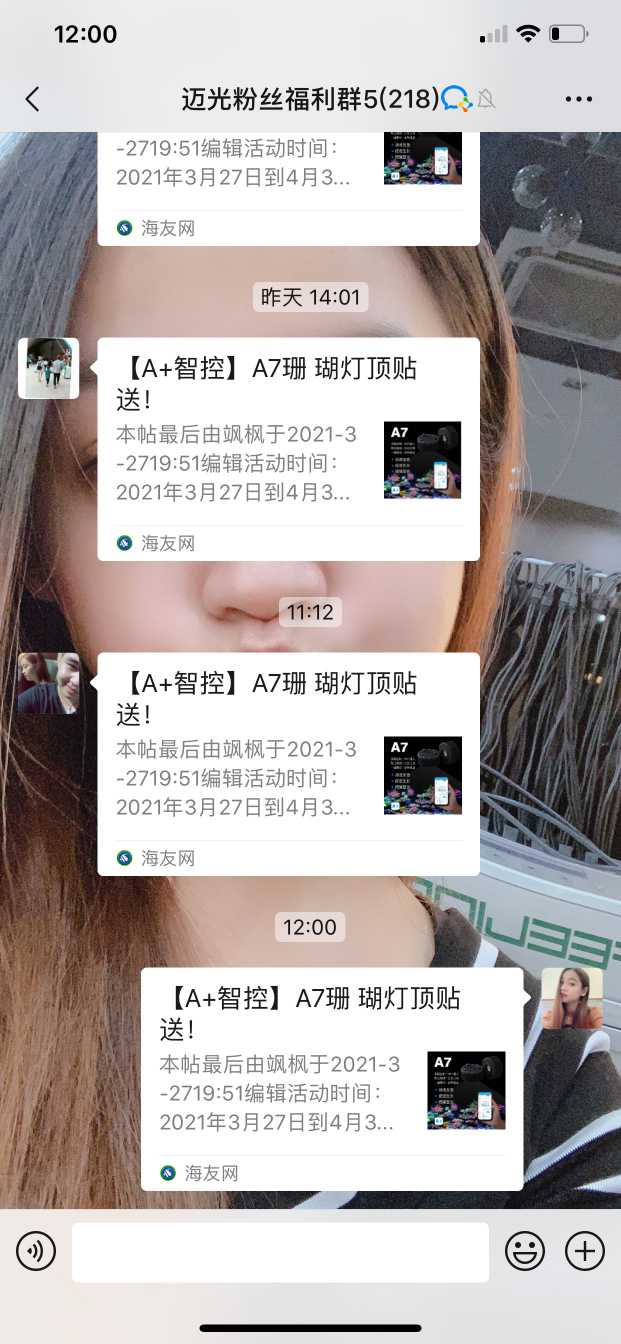This screenshot has height=1344, width=621.
Task: Open the shared link card sent at 11:12
Action: pos(288,763)
